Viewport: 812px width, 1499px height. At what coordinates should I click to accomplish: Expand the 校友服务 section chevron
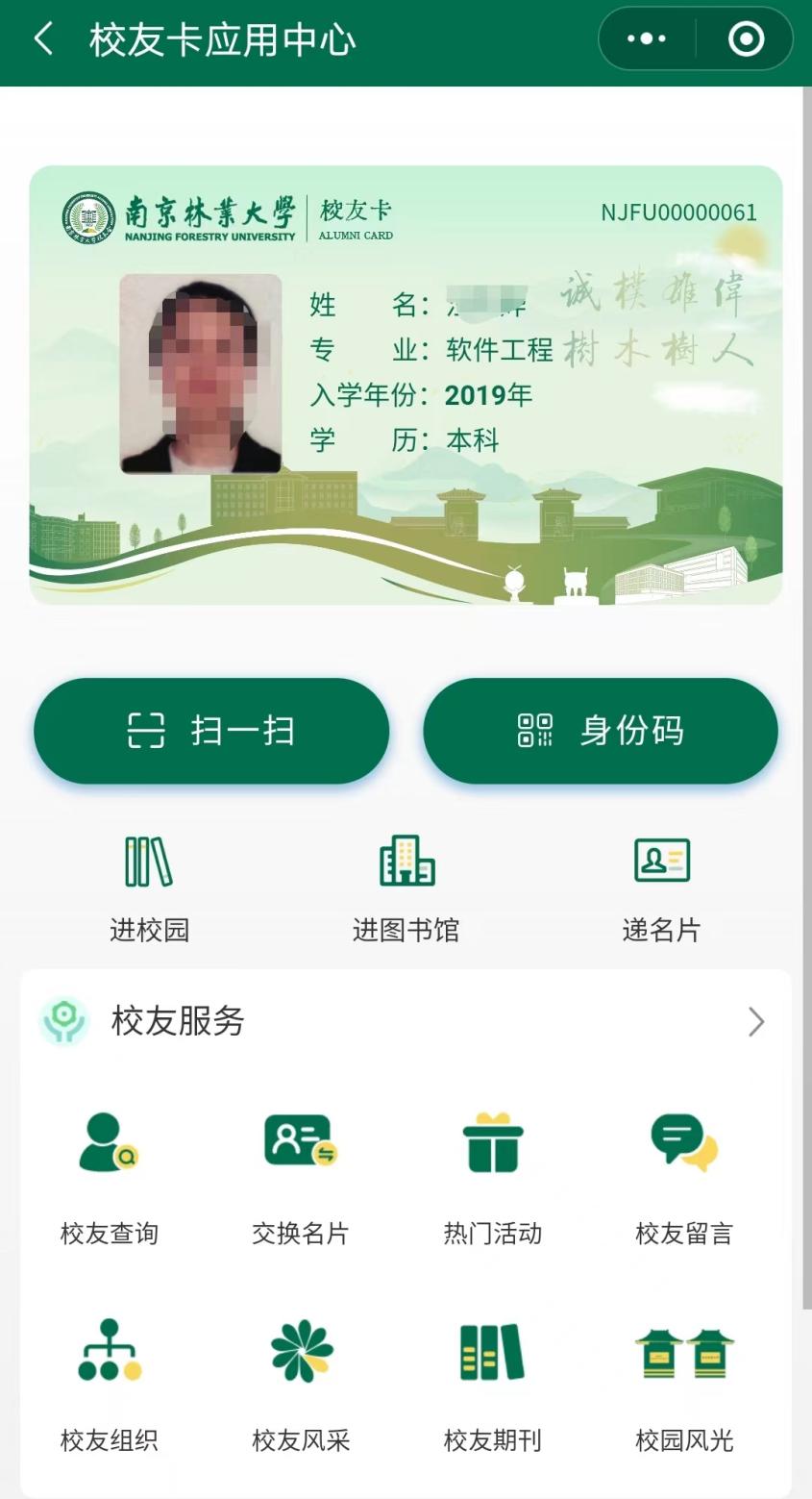(x=756, y=1021)
